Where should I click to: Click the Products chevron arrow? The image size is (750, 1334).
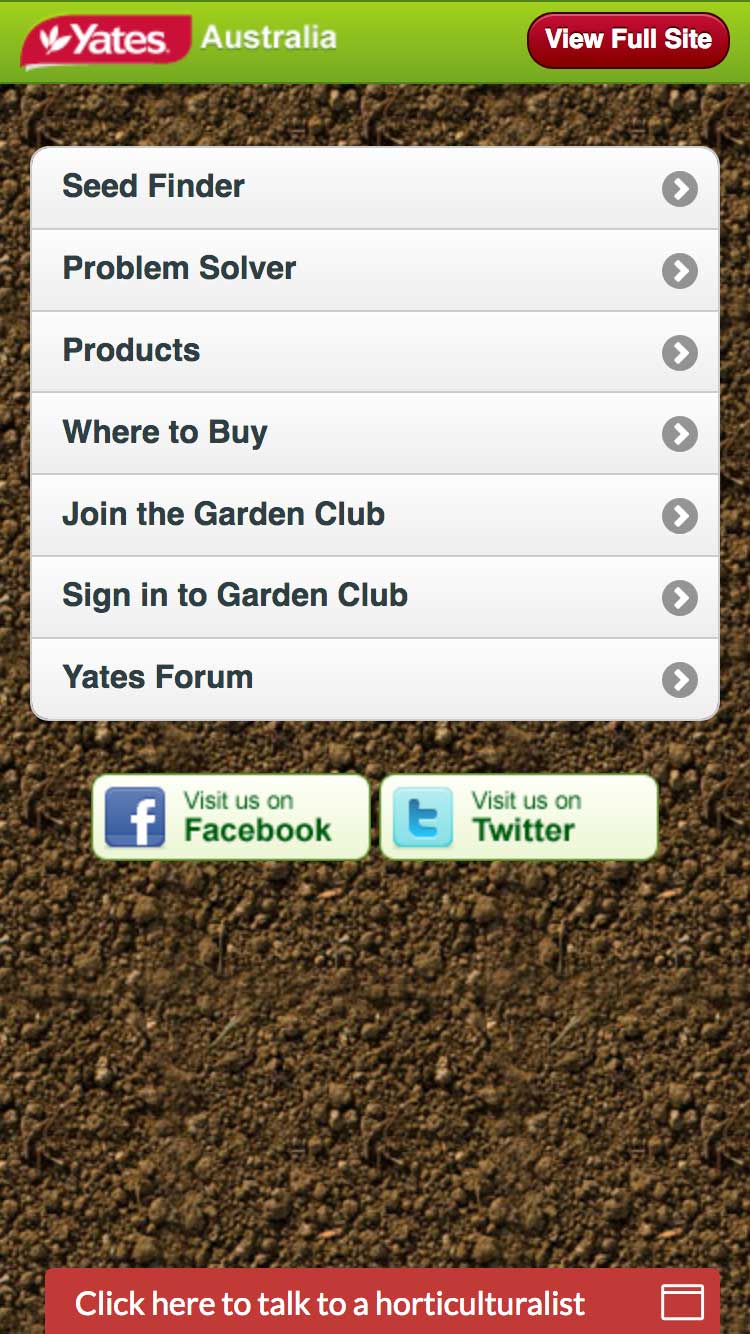click(679, 352)
